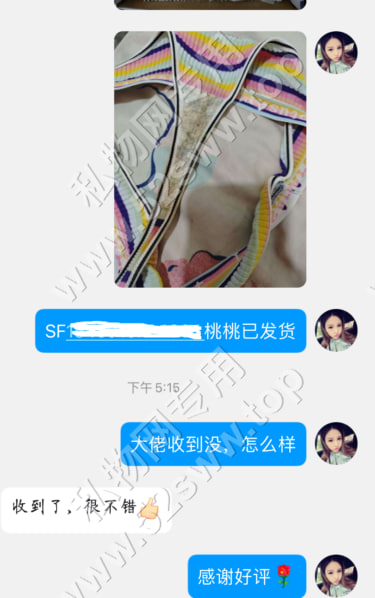Image resolution: width=375 pixels, height=598 pixels.
Task: Open avatar beside 桃桃已发货 message
Action: pyautogui.click(x=336, y=330)
